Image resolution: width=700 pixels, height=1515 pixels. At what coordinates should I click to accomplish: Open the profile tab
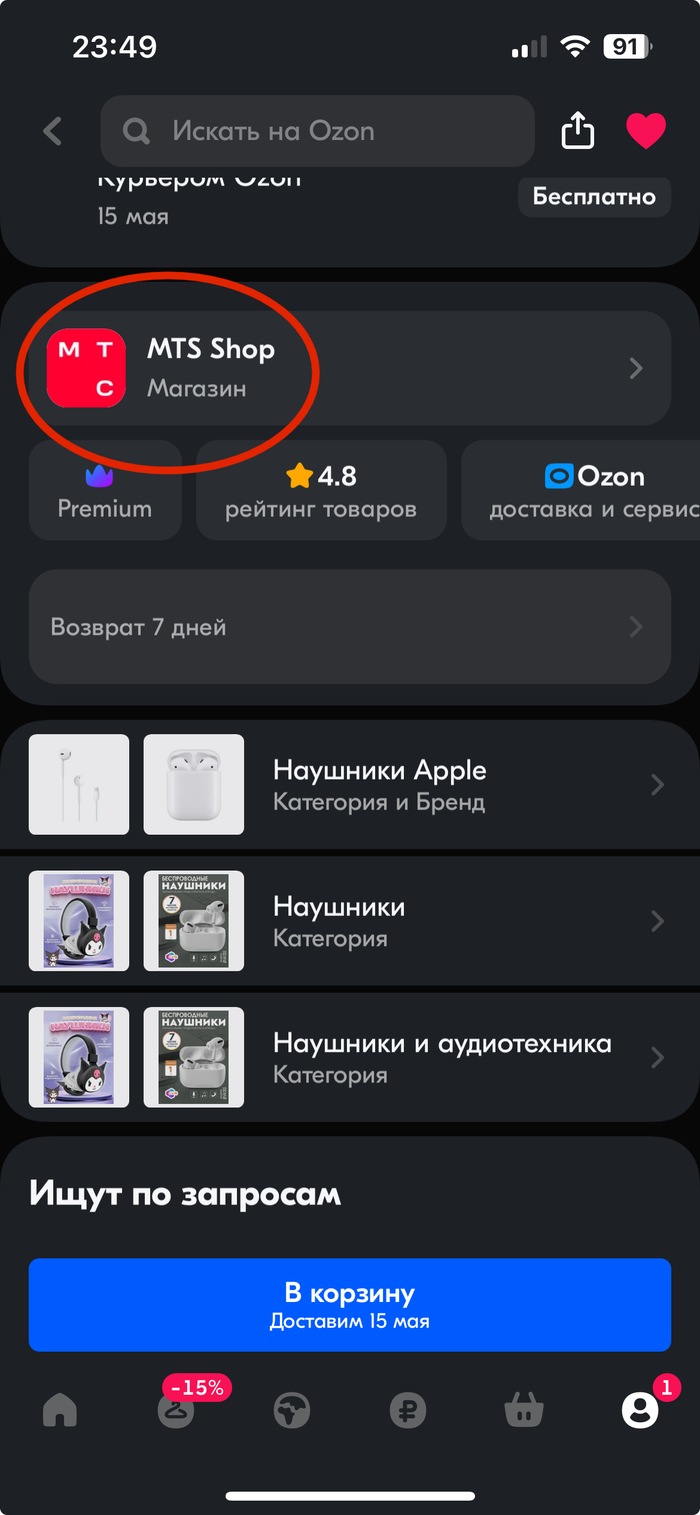pos(640,1410)
